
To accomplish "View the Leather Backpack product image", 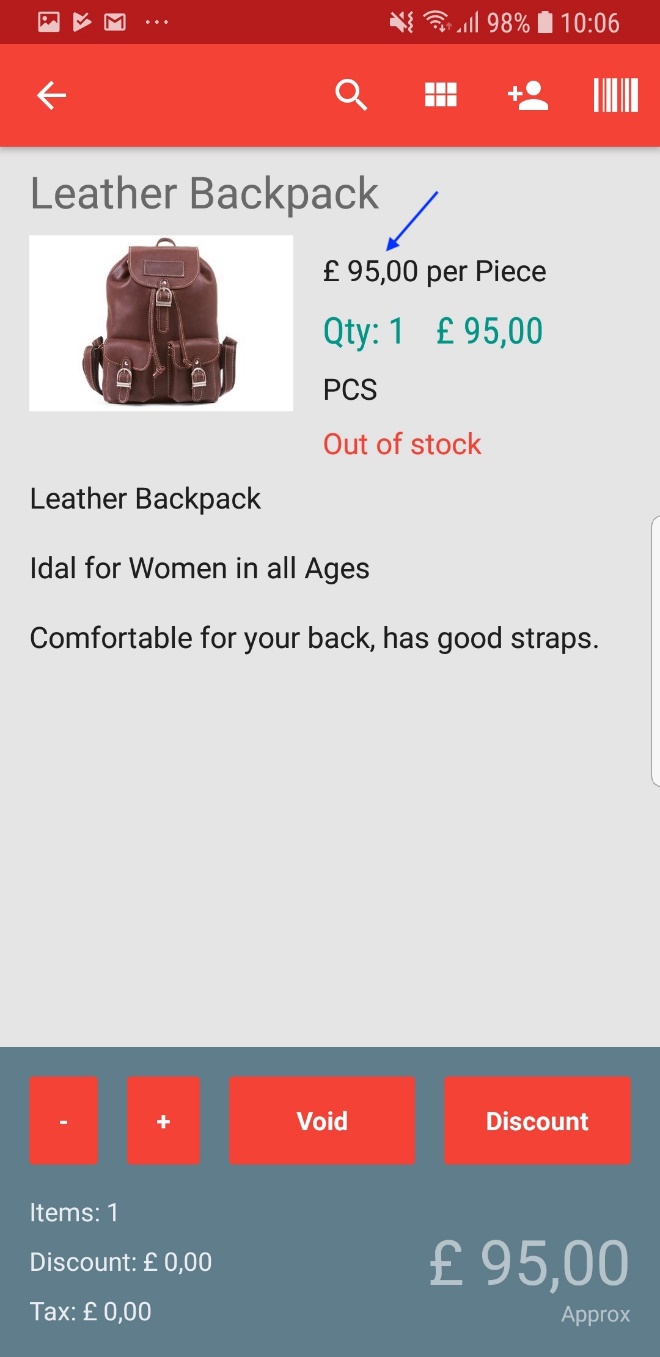I will [x=161, y=323].
